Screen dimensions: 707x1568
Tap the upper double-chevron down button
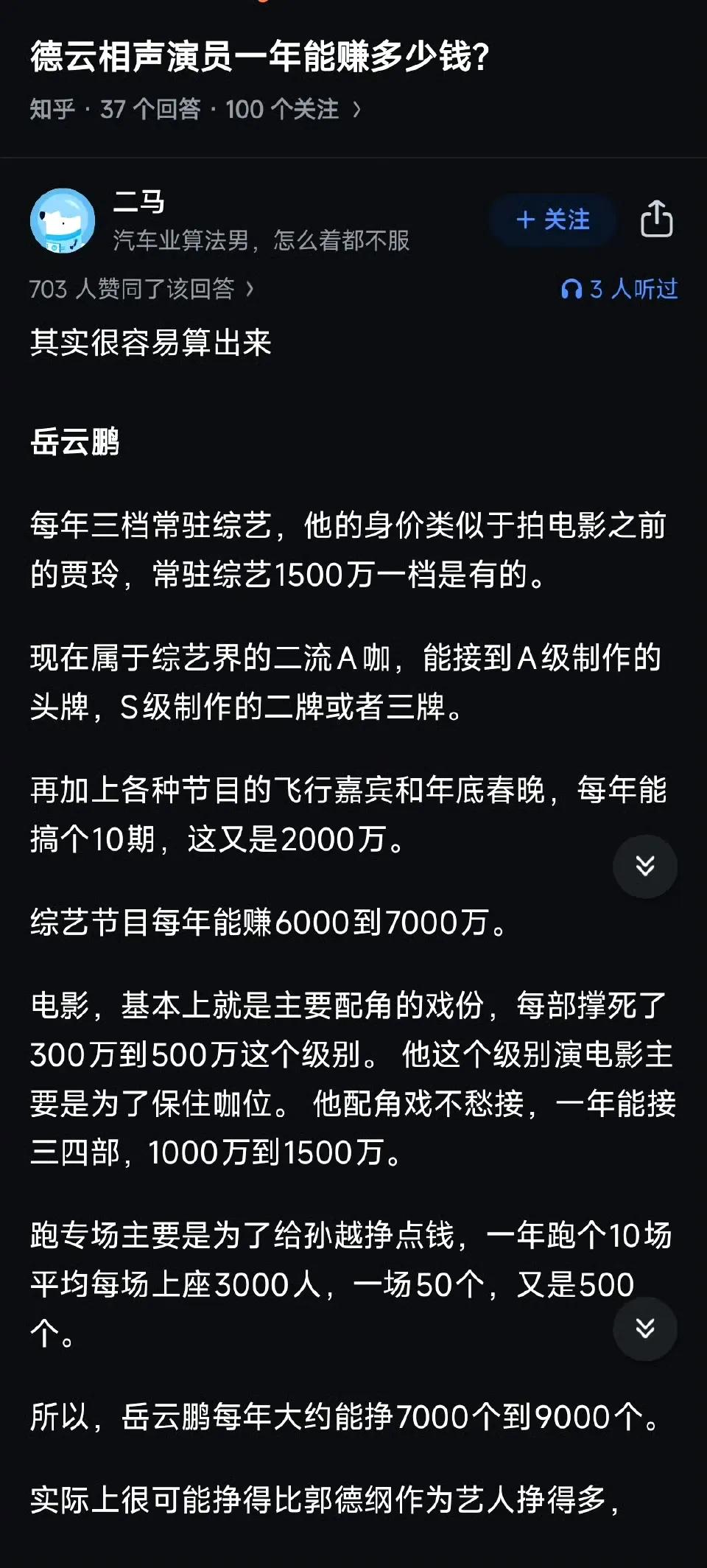[645, 866]
